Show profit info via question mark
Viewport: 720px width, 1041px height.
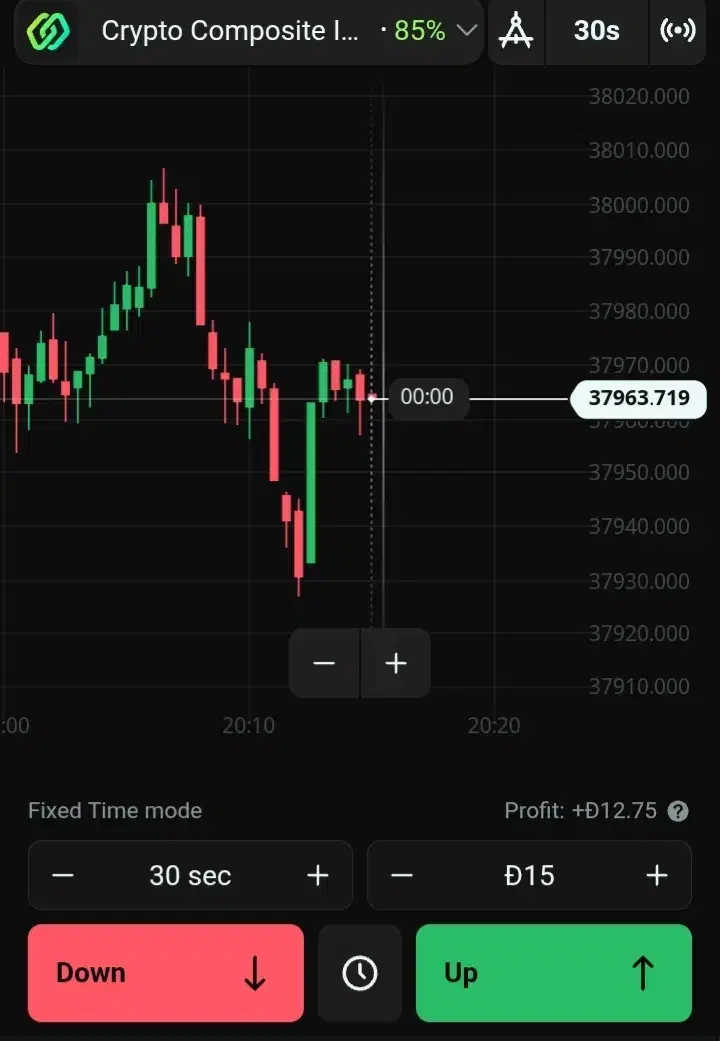coord(678,811)
